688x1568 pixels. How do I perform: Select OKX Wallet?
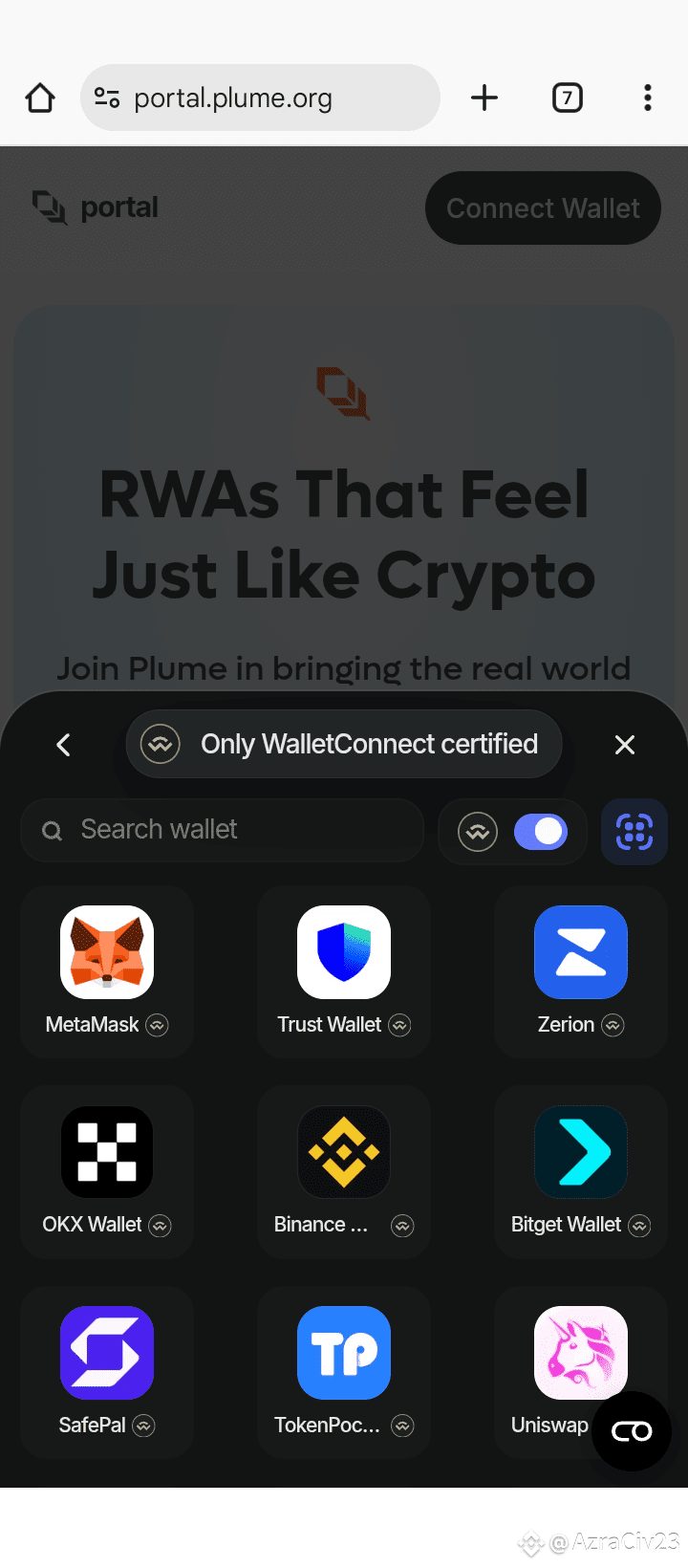(107, 1171)
